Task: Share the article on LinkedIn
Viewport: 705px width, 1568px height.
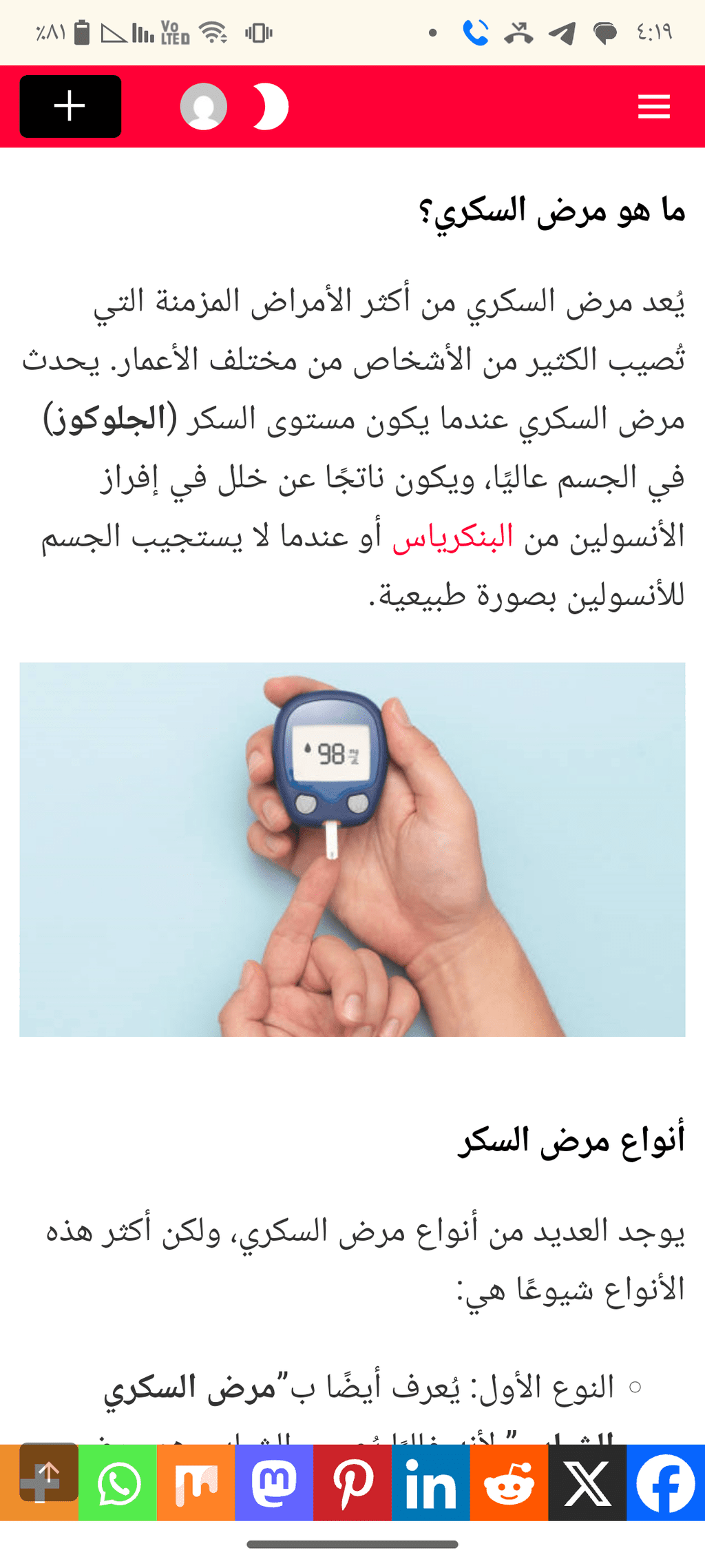Action: click(431, 1483)
